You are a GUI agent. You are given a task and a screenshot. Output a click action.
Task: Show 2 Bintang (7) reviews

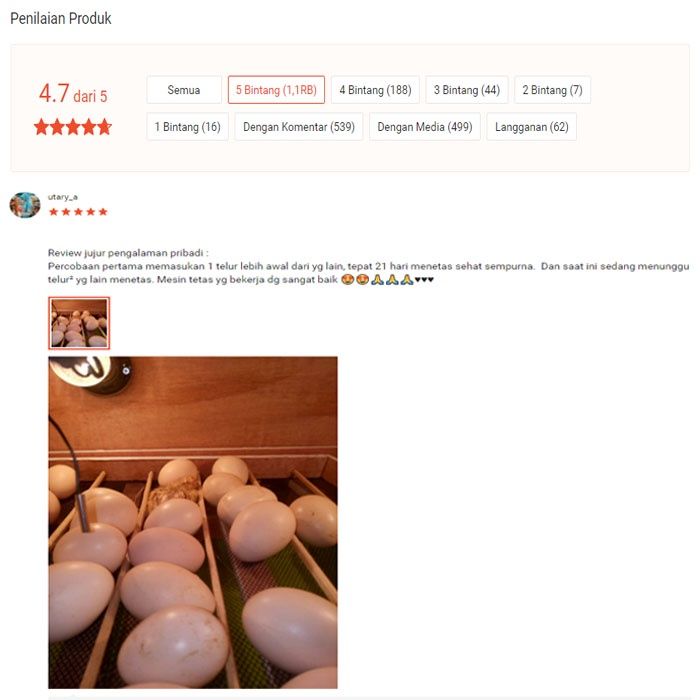551,90
